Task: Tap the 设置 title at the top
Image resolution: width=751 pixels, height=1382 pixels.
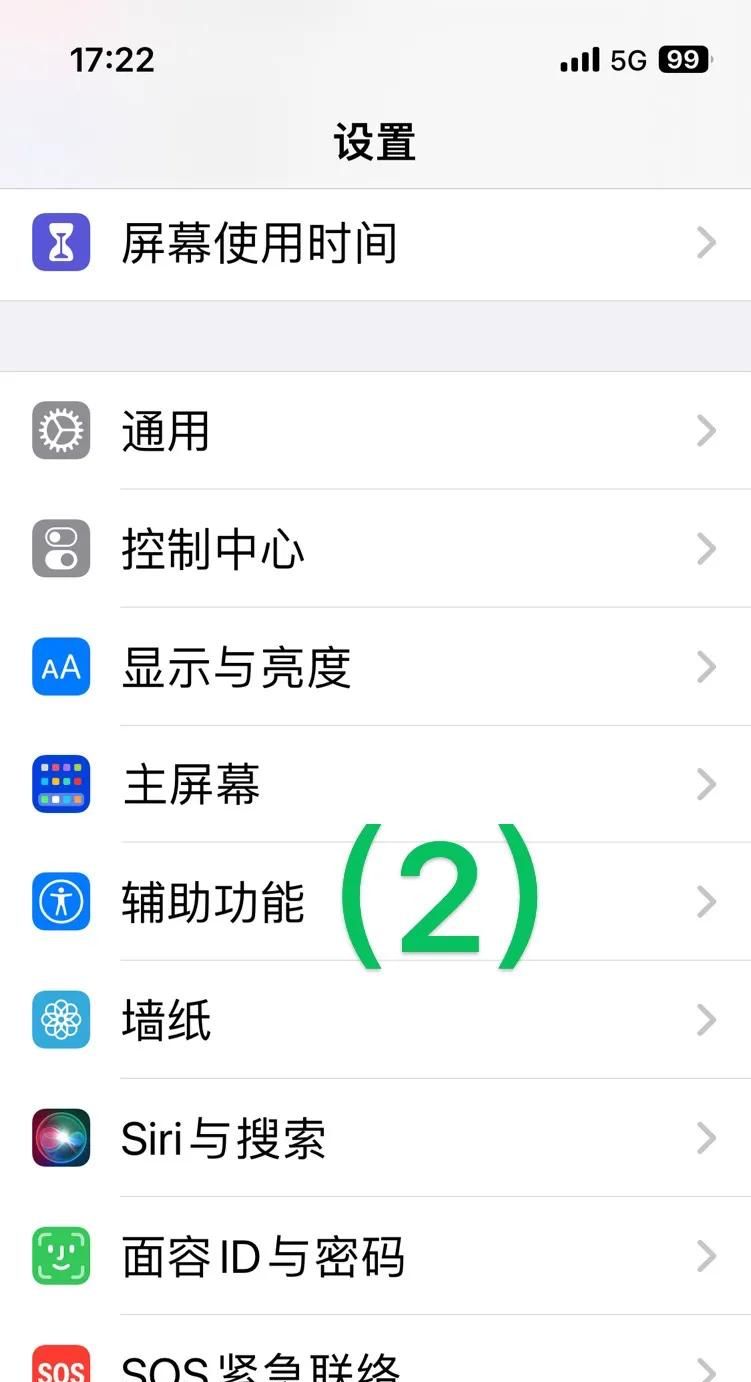Action: pos(376,143)
